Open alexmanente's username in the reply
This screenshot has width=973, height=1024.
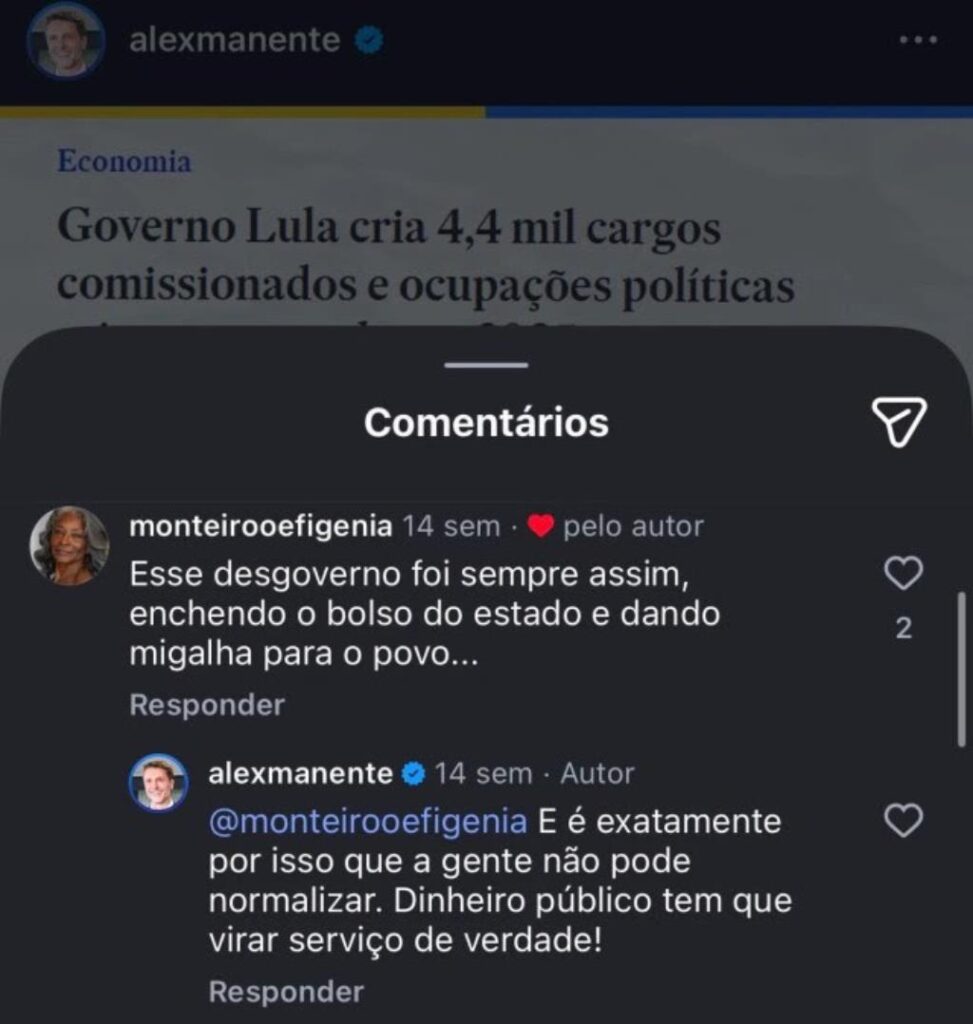300,773
